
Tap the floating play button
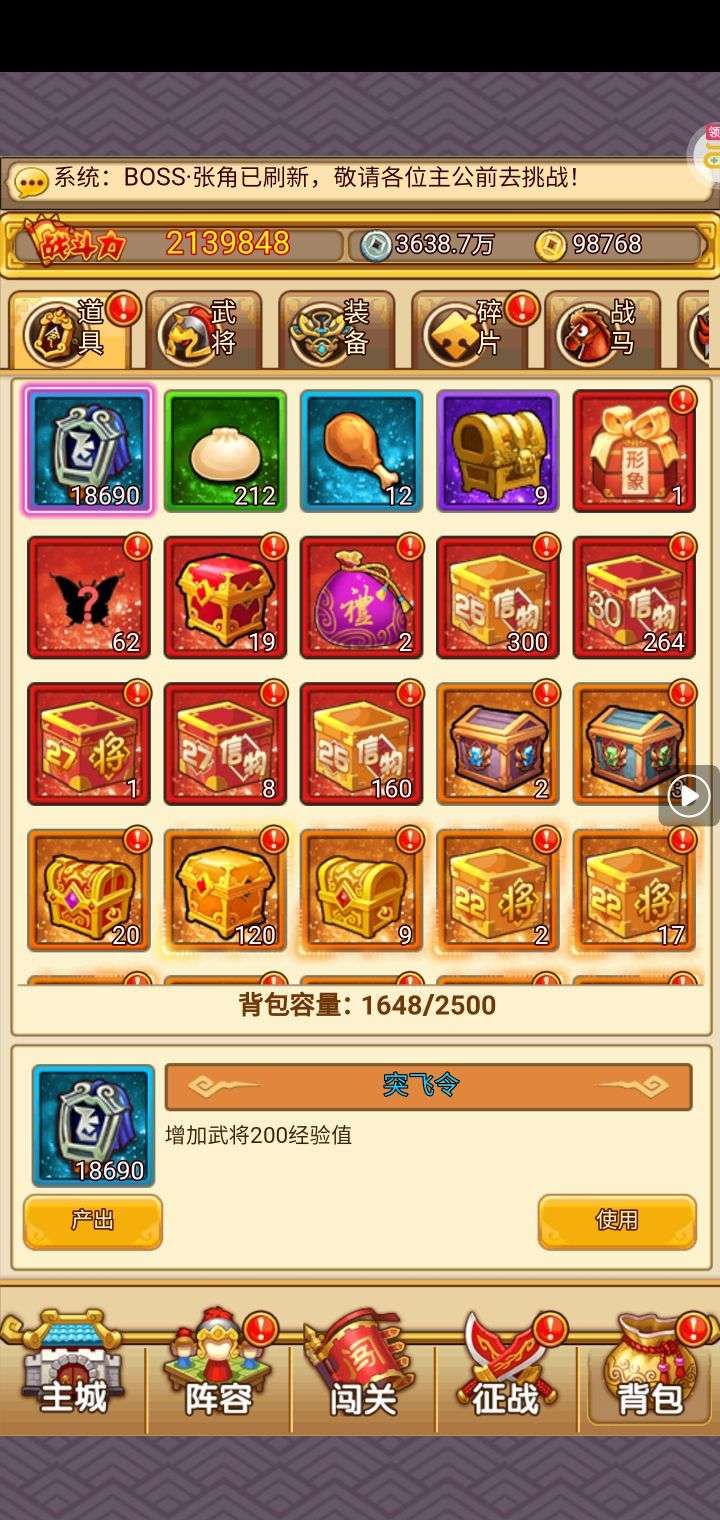[690, 797]
